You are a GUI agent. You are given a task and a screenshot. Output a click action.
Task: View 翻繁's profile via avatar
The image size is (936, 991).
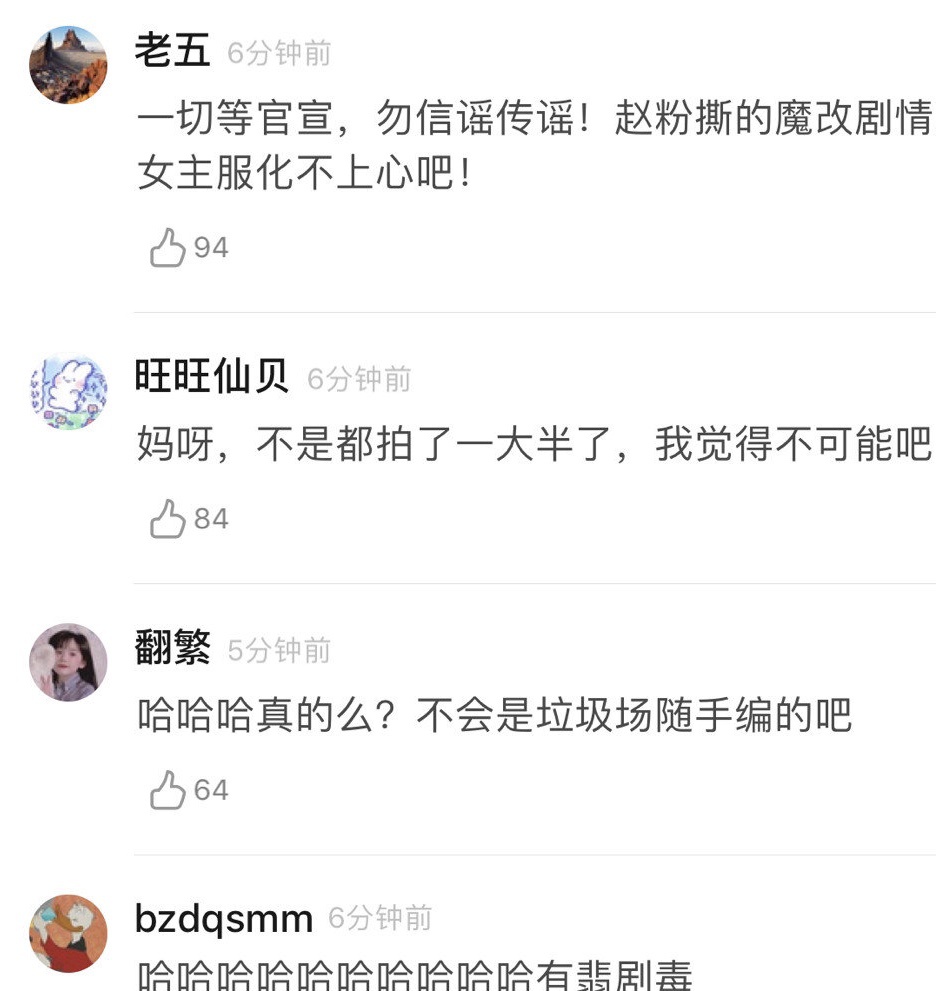point(68,662)
